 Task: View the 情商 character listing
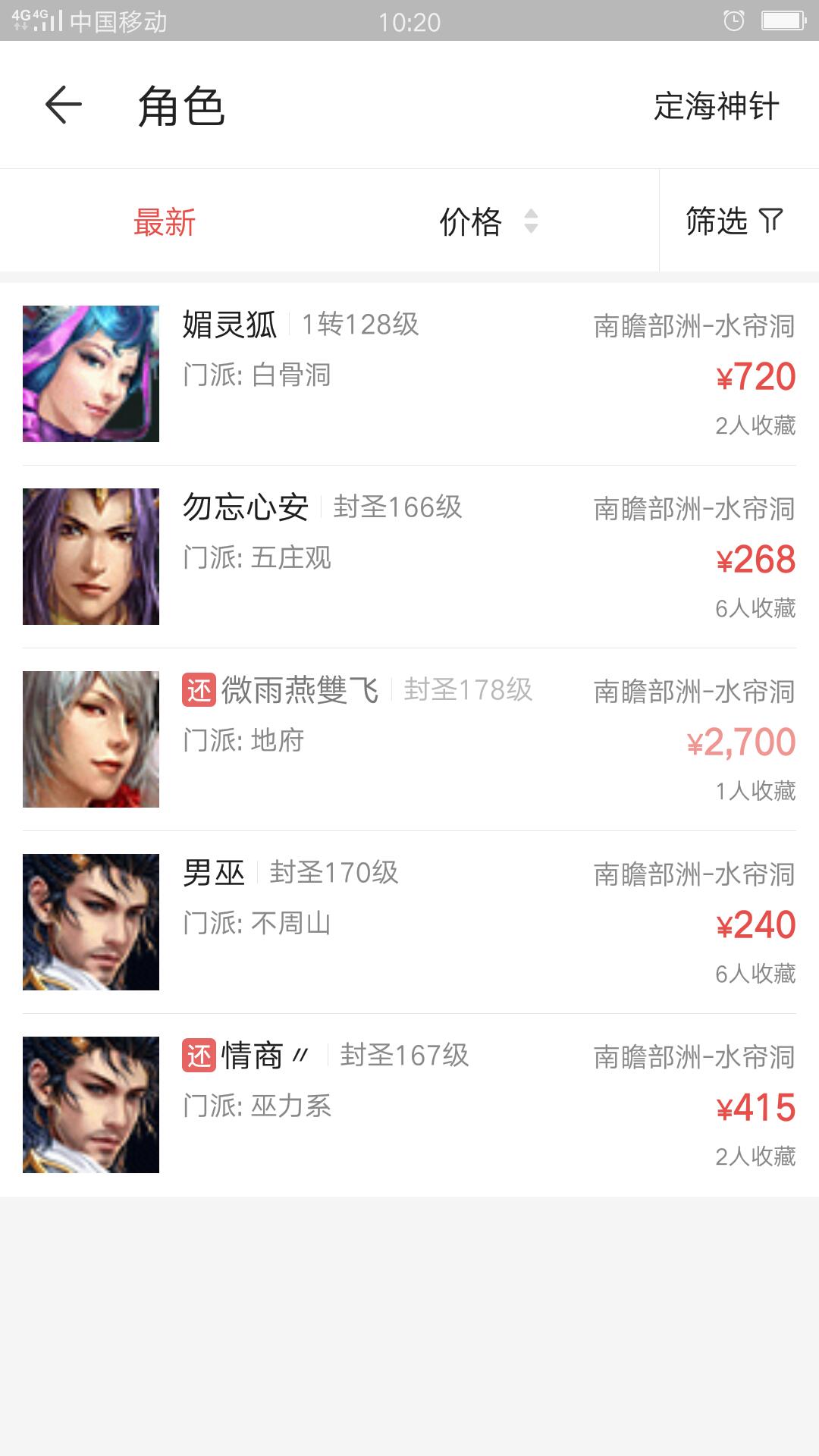(409, 1105)
